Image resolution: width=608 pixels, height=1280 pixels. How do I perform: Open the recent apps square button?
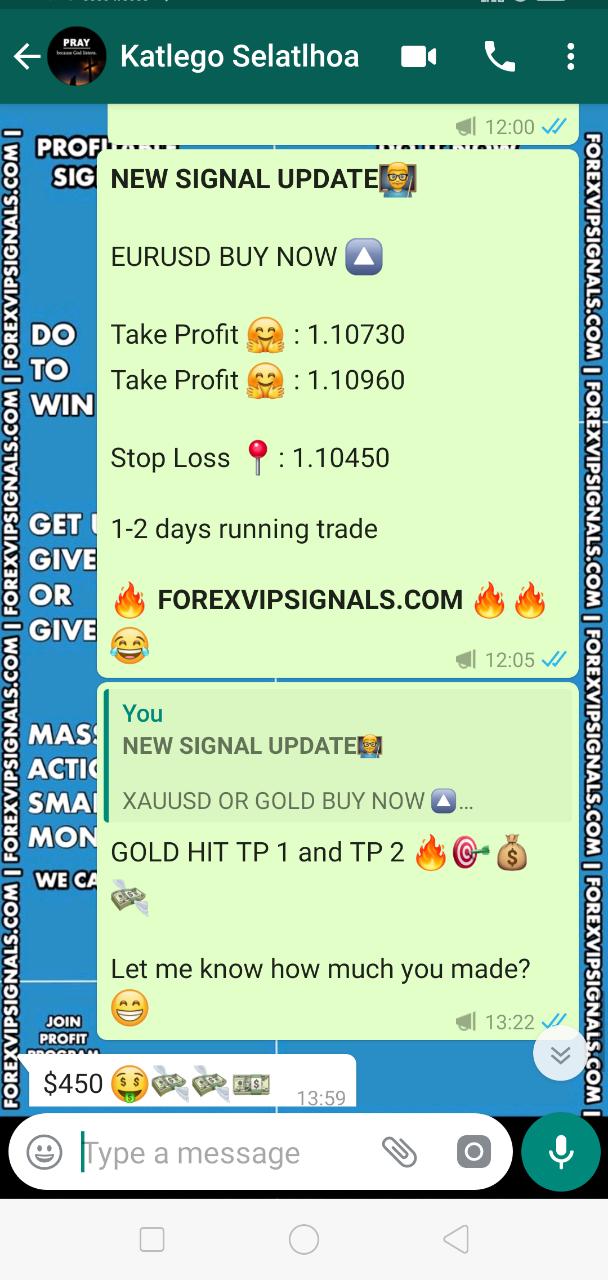tap(152, 1240)
